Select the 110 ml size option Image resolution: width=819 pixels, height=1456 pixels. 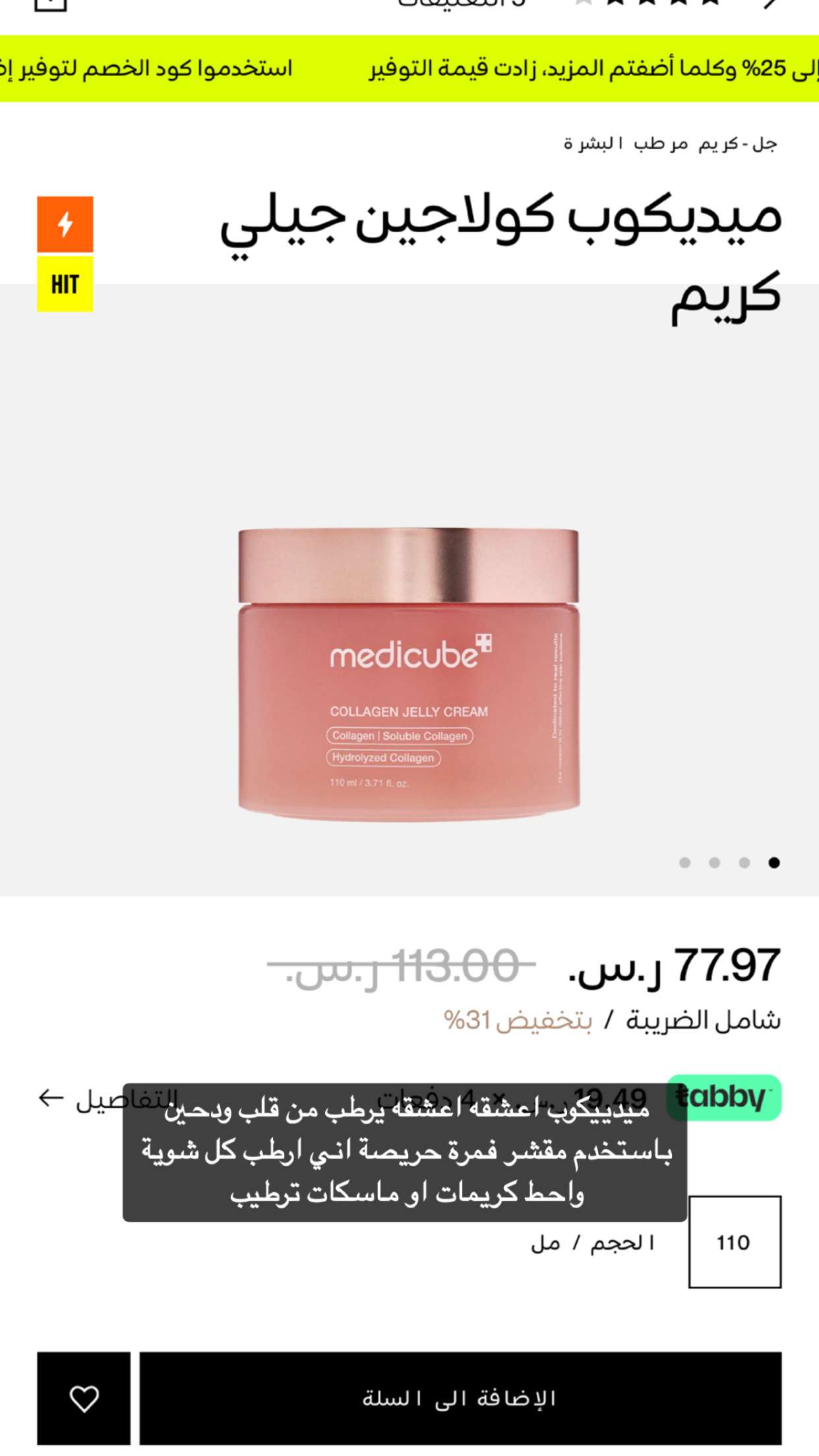click(x=735, y=1242)
